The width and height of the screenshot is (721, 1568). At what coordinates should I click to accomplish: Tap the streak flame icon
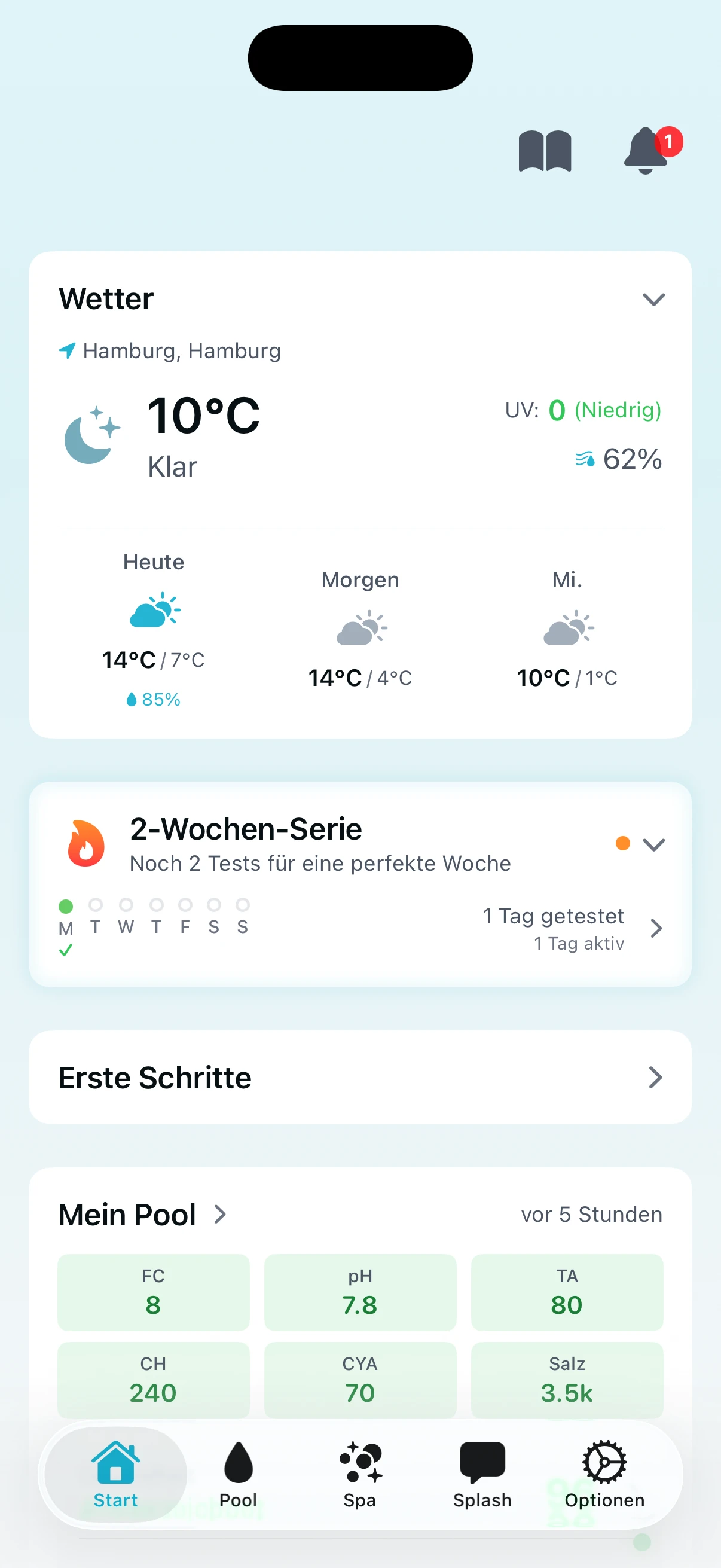[x=85, y=843]
